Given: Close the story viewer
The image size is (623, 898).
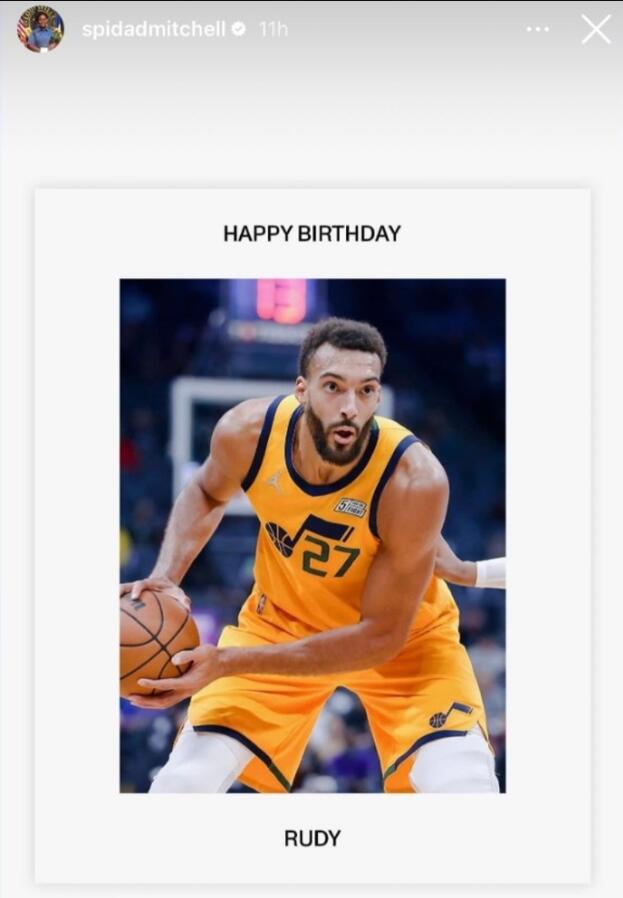Looking at the screenshot, I should (x=596, y=29).
